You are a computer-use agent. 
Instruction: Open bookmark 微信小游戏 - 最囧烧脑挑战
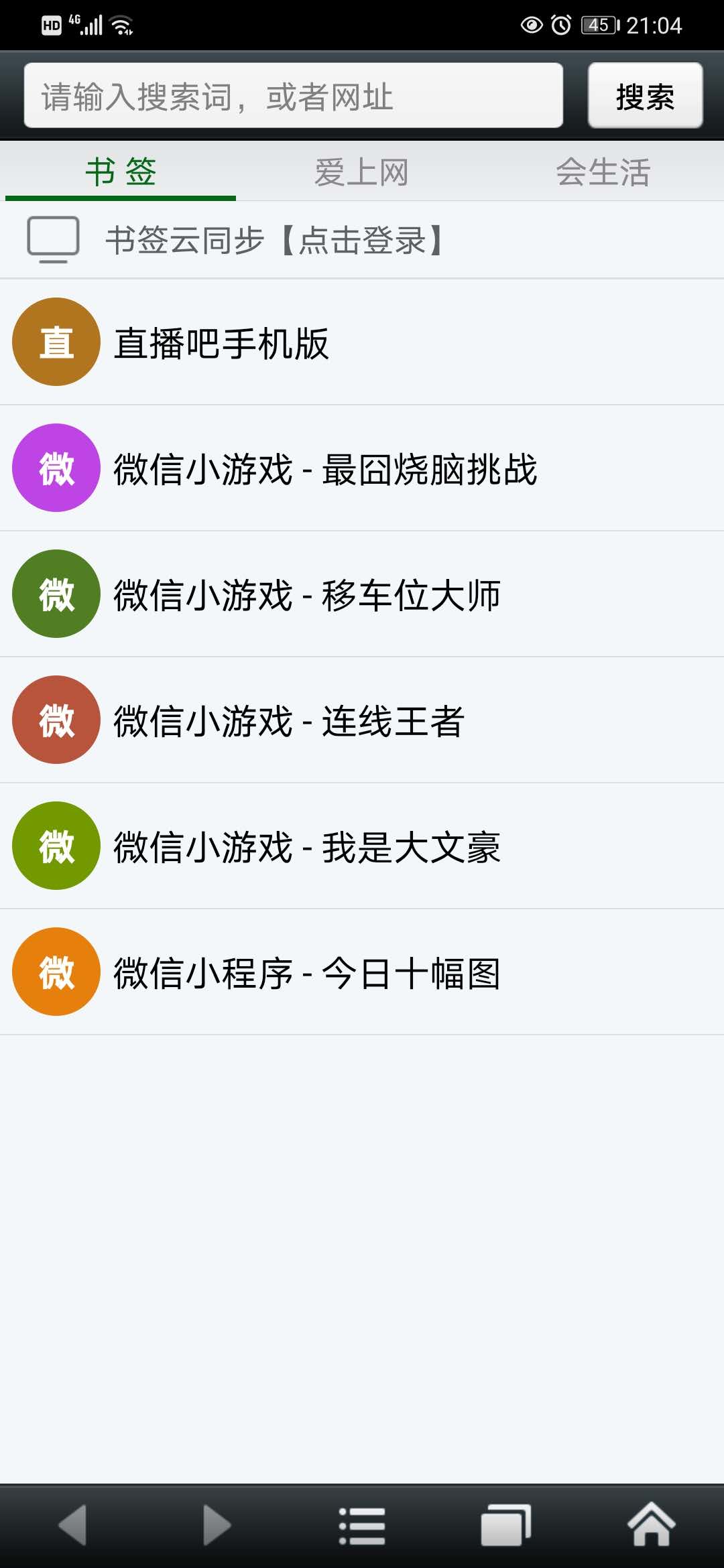point(362,468)
